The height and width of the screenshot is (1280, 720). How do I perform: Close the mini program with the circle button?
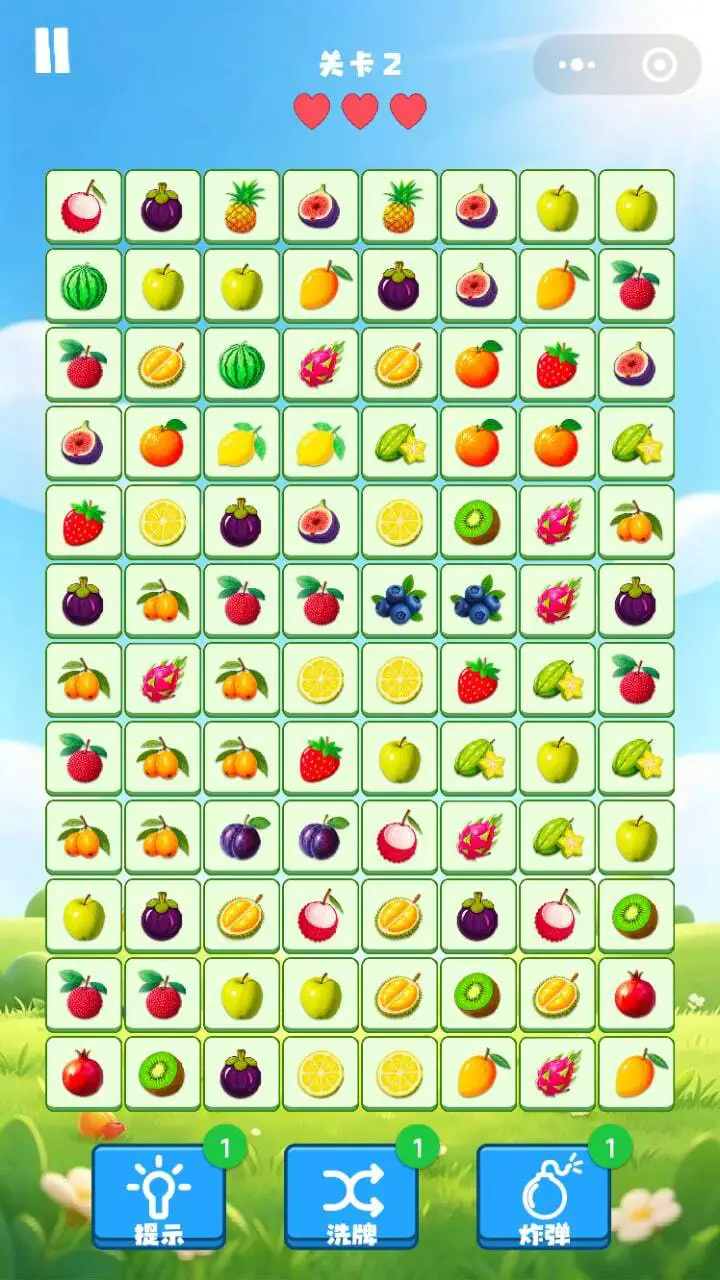659,65
